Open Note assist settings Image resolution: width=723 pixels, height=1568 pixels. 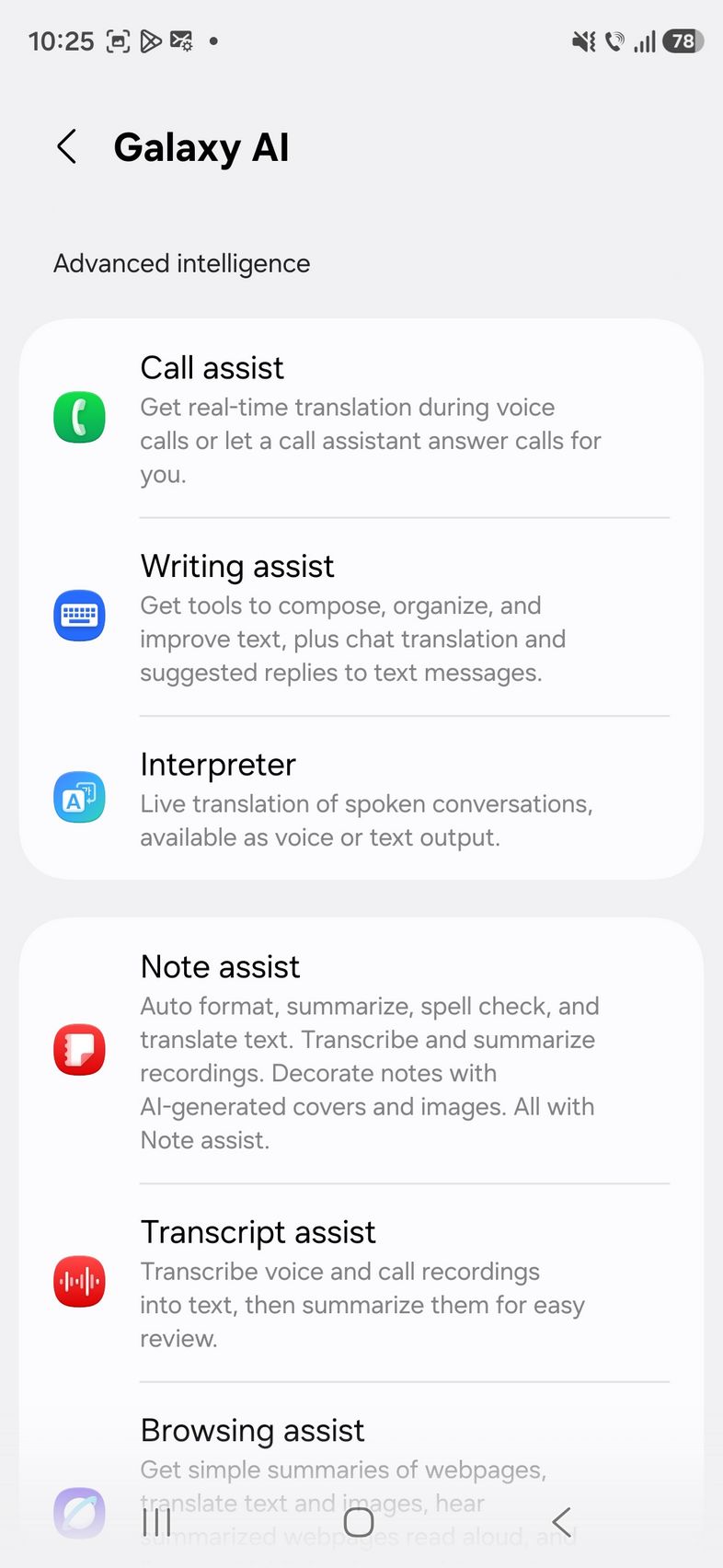(x=361, y=1051)
